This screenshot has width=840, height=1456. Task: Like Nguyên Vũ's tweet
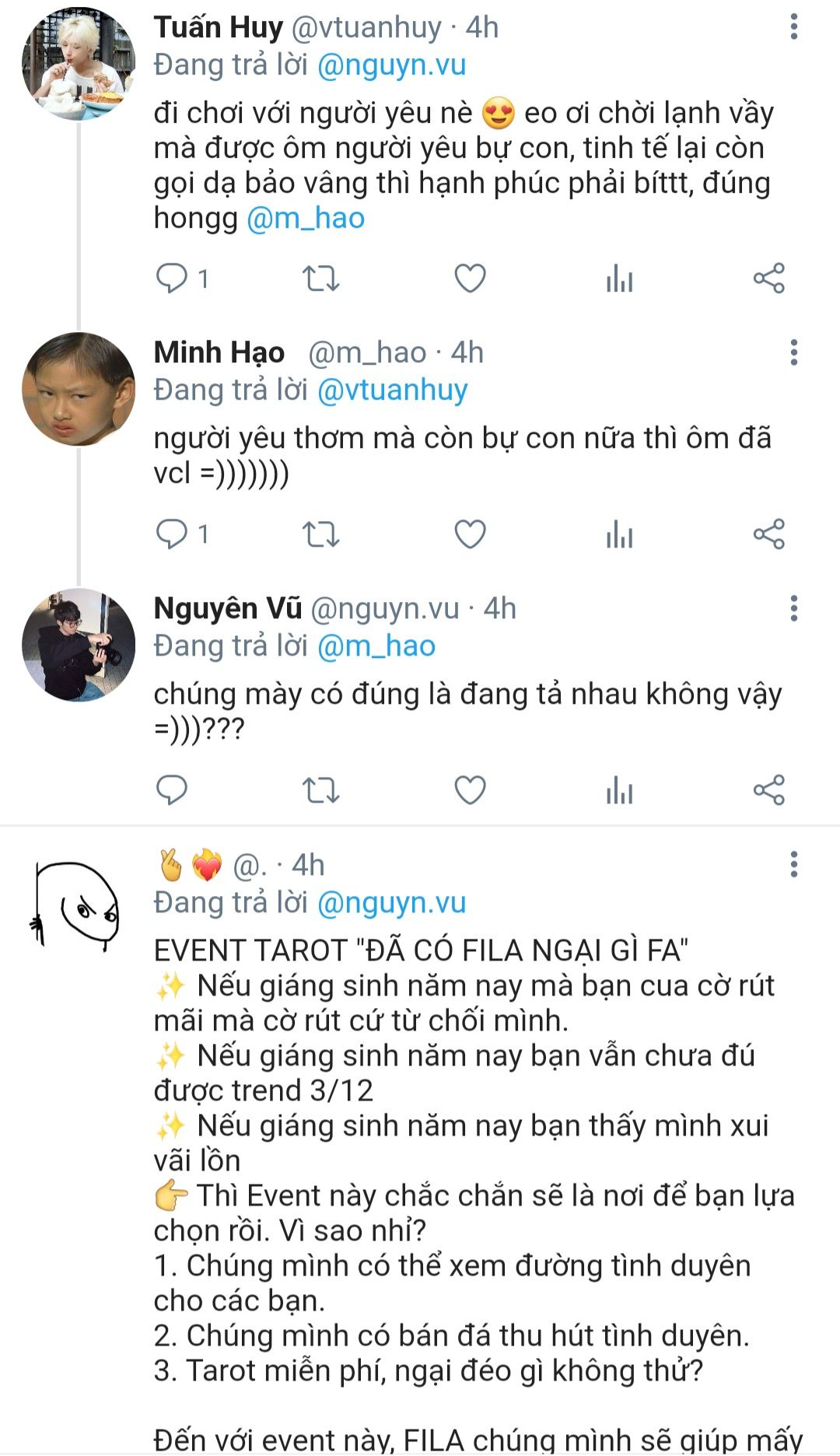click(470, 790)
